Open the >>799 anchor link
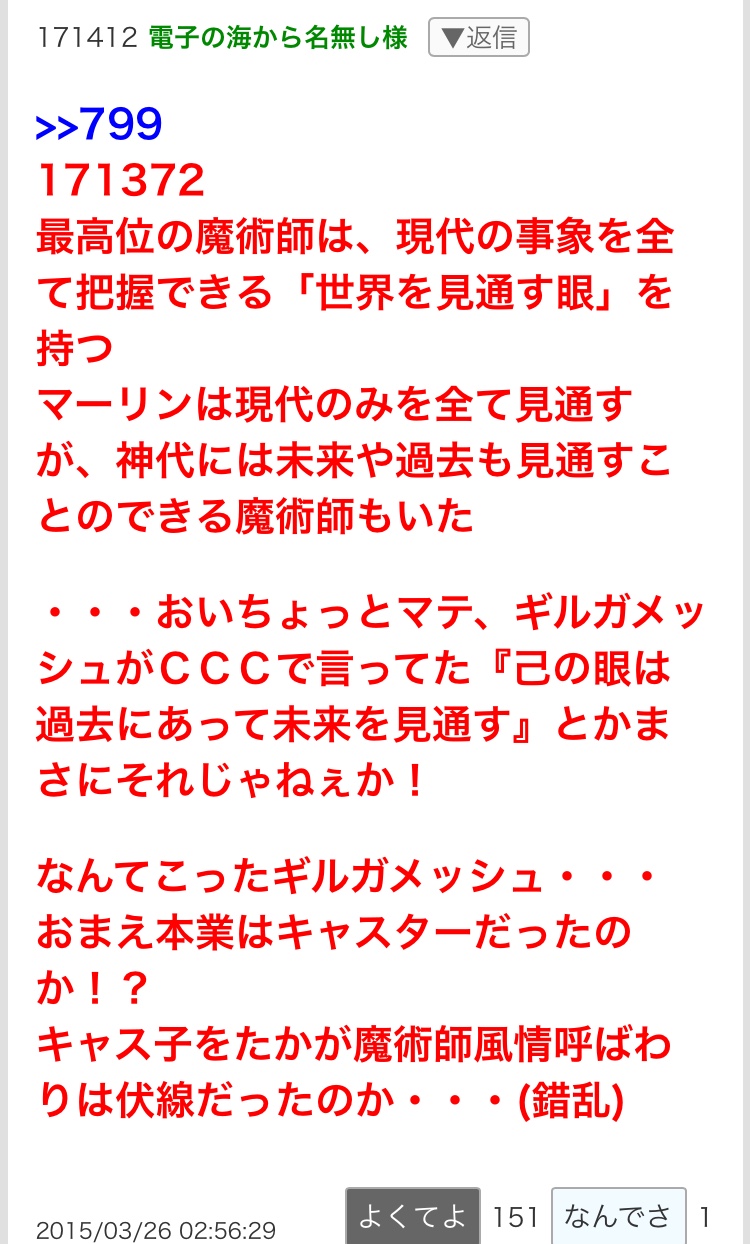This screenshot has width=750, height=1244. pyautogui.click(x=98, y=125)
